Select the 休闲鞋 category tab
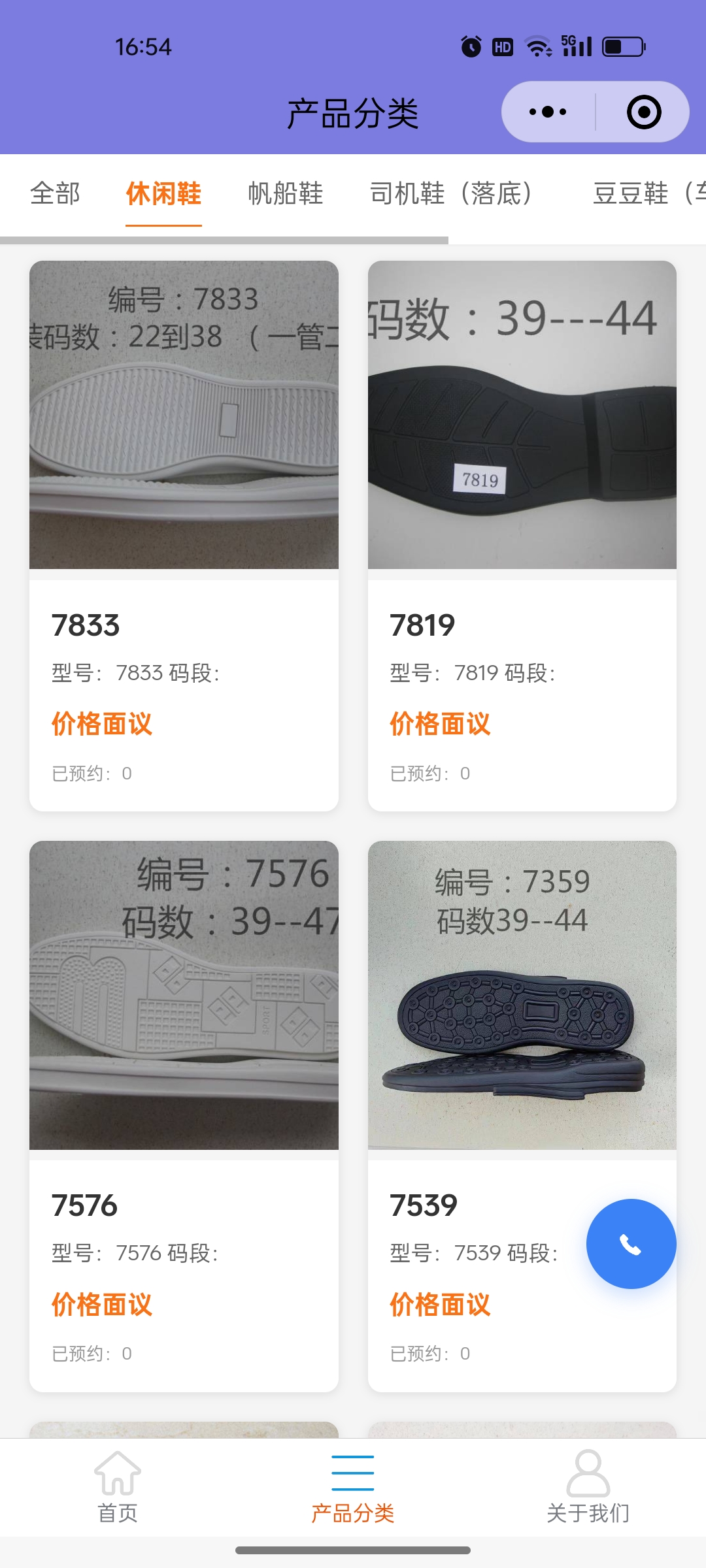 click(163, 193)
